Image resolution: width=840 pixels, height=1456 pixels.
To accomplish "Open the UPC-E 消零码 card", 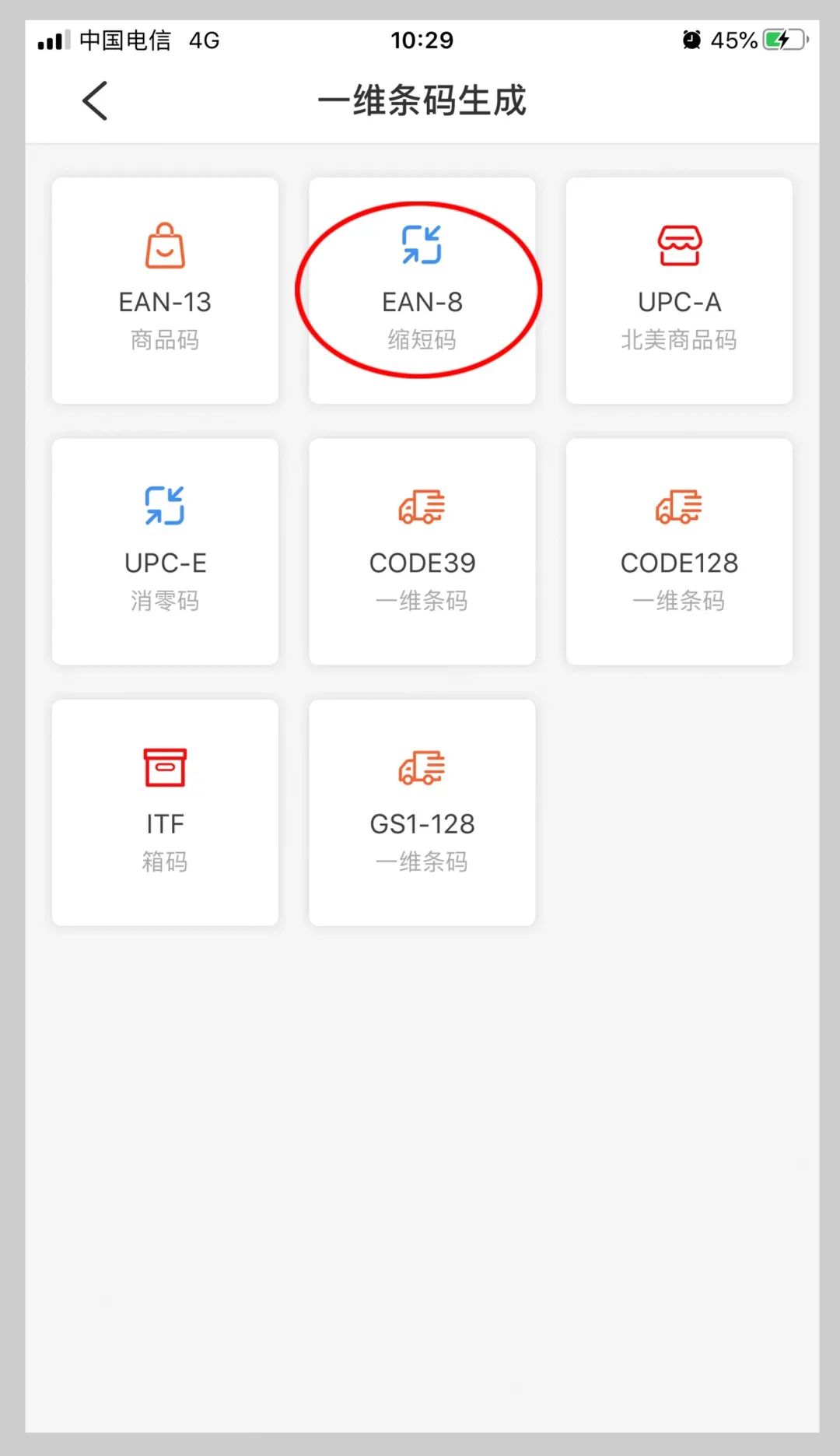I will 165,551.
